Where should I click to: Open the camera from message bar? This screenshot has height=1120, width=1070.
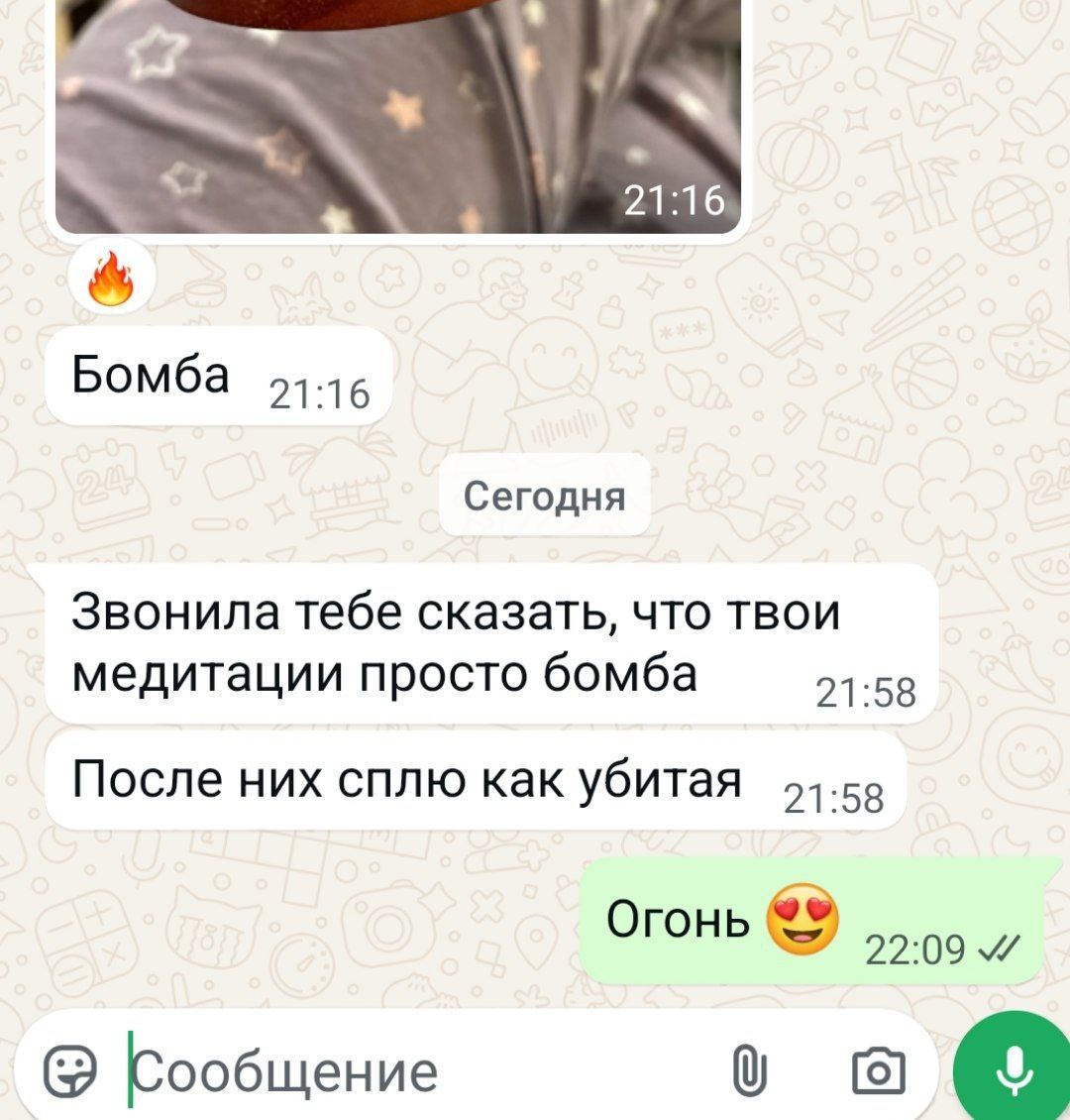coord(878,1072)
